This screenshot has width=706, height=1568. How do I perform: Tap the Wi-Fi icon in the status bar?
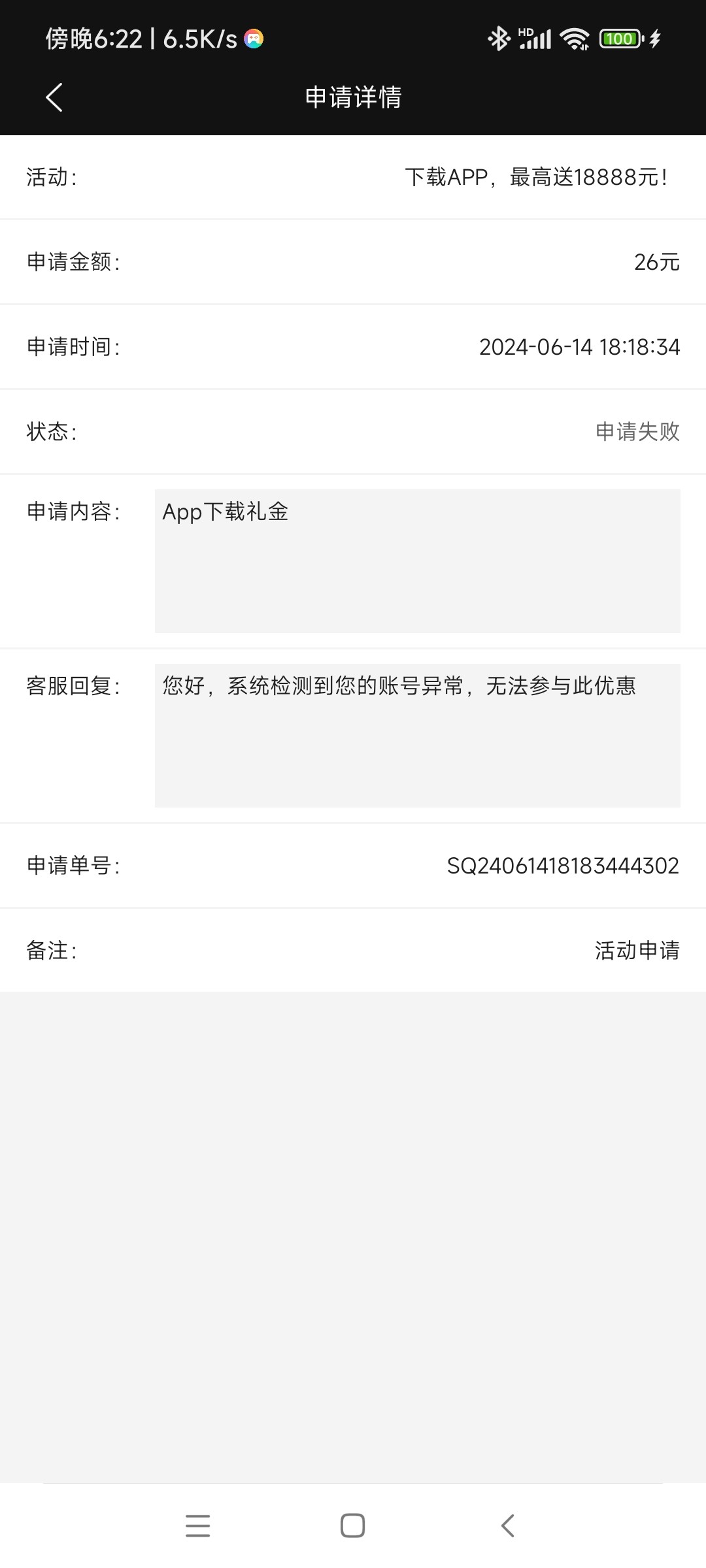(574, 38)
